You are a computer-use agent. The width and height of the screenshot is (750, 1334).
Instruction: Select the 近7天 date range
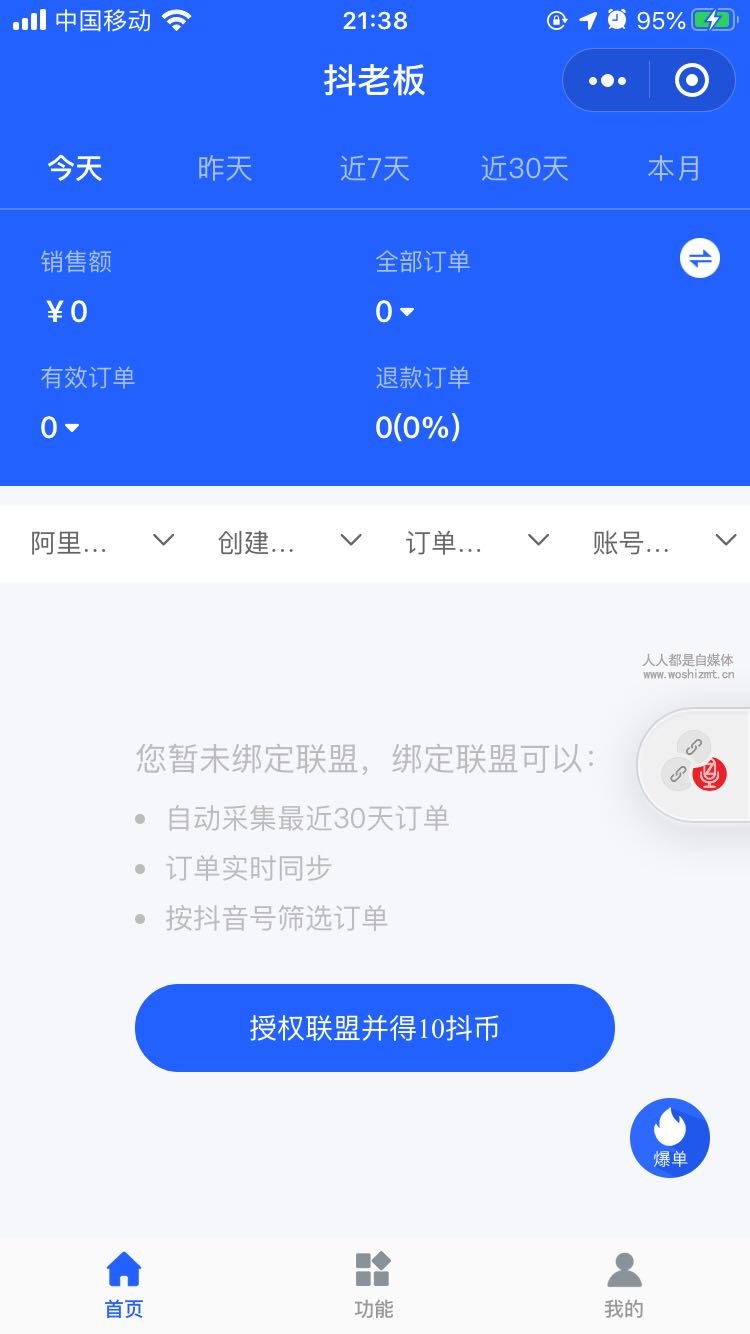click(x=375, y=168)
